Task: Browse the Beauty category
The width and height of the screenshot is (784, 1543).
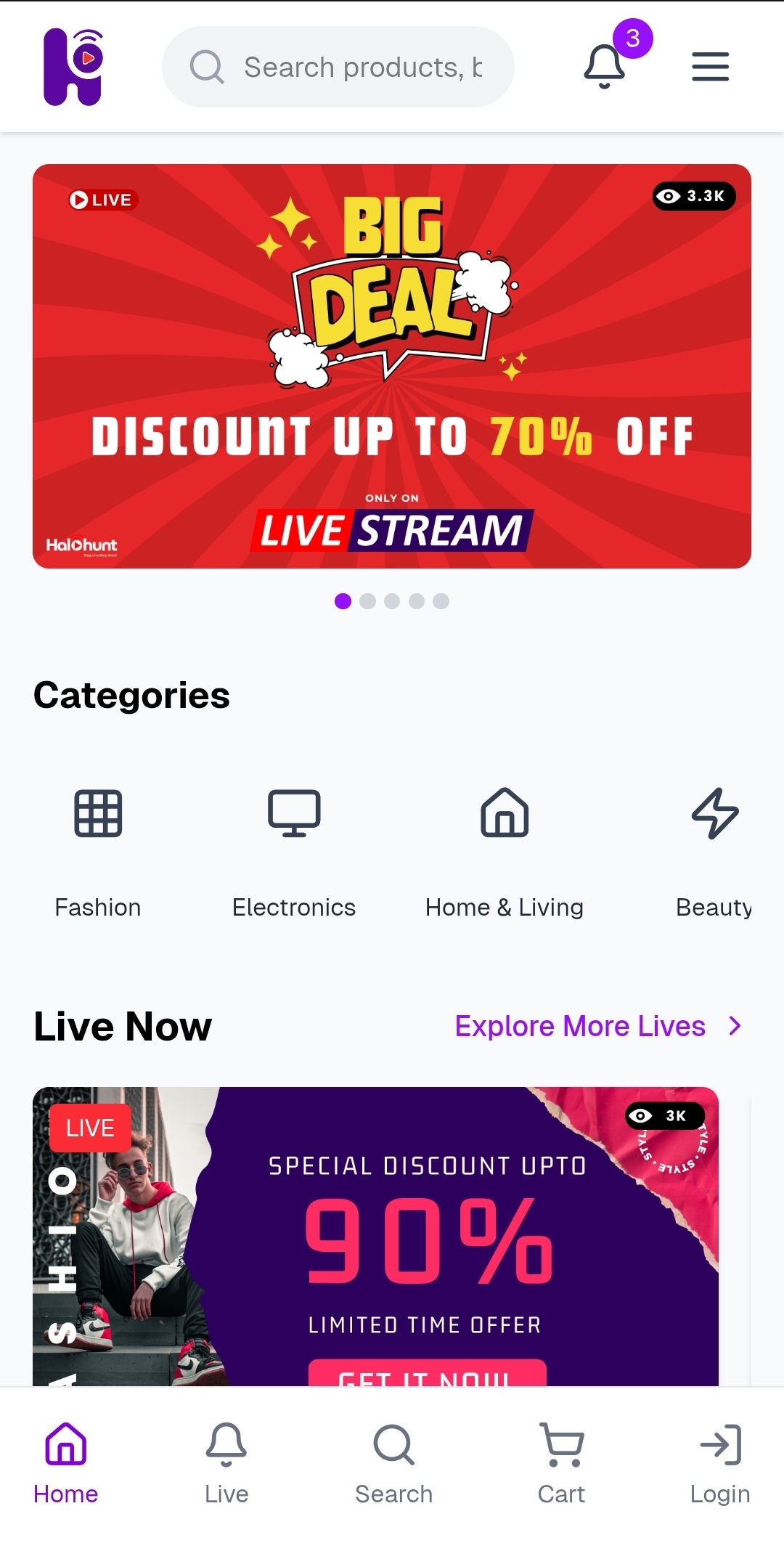Action: (x=714, y=851)
